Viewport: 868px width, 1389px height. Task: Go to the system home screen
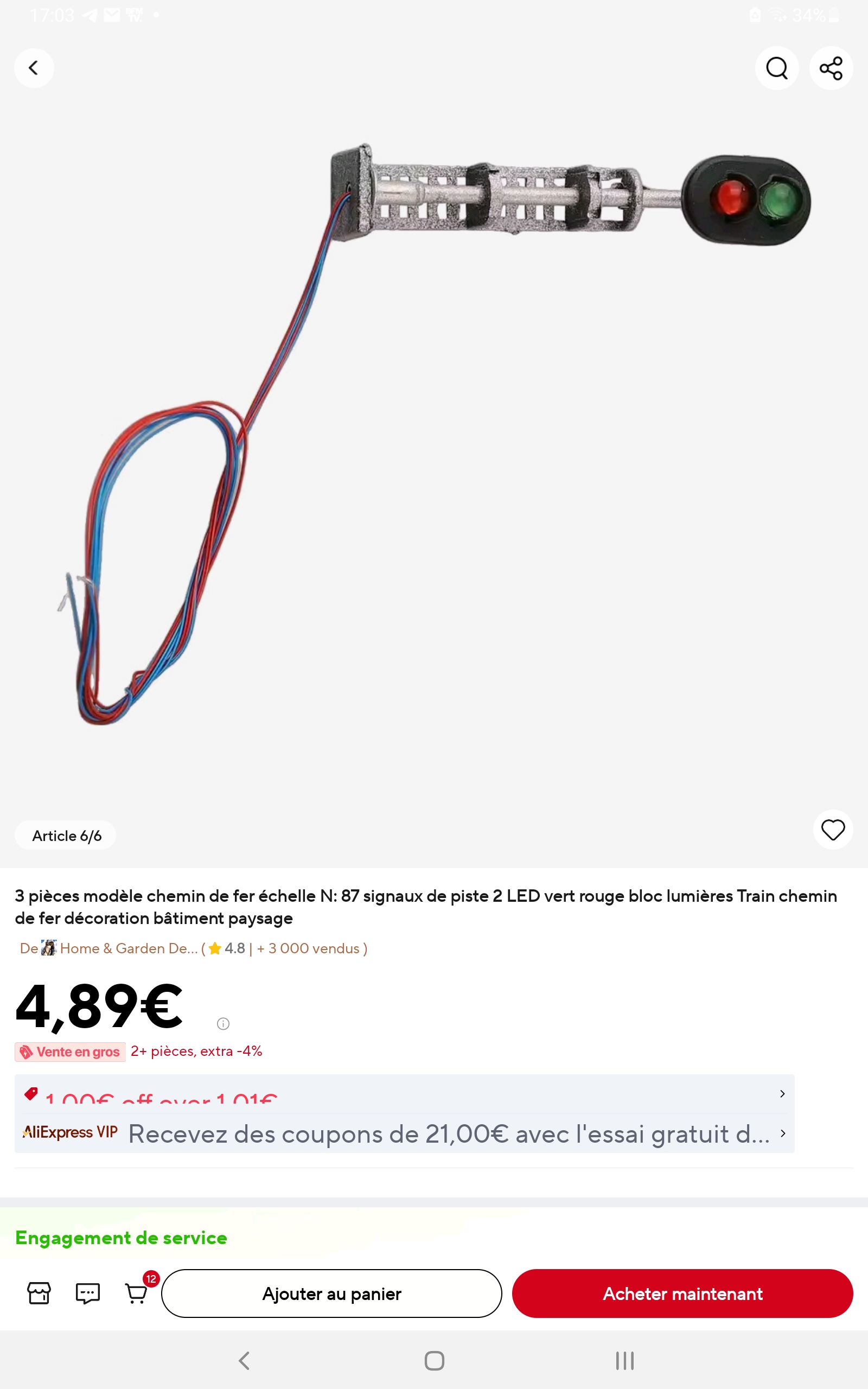[x=435, y=1360]
